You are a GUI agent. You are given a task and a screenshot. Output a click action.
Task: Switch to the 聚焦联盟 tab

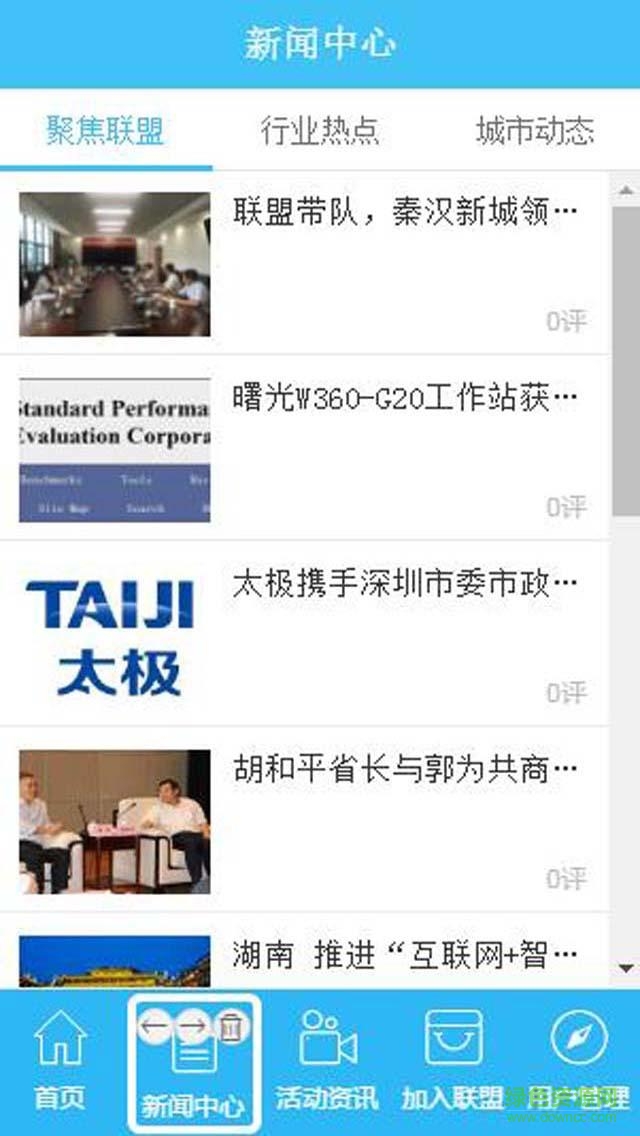(106, 131)
